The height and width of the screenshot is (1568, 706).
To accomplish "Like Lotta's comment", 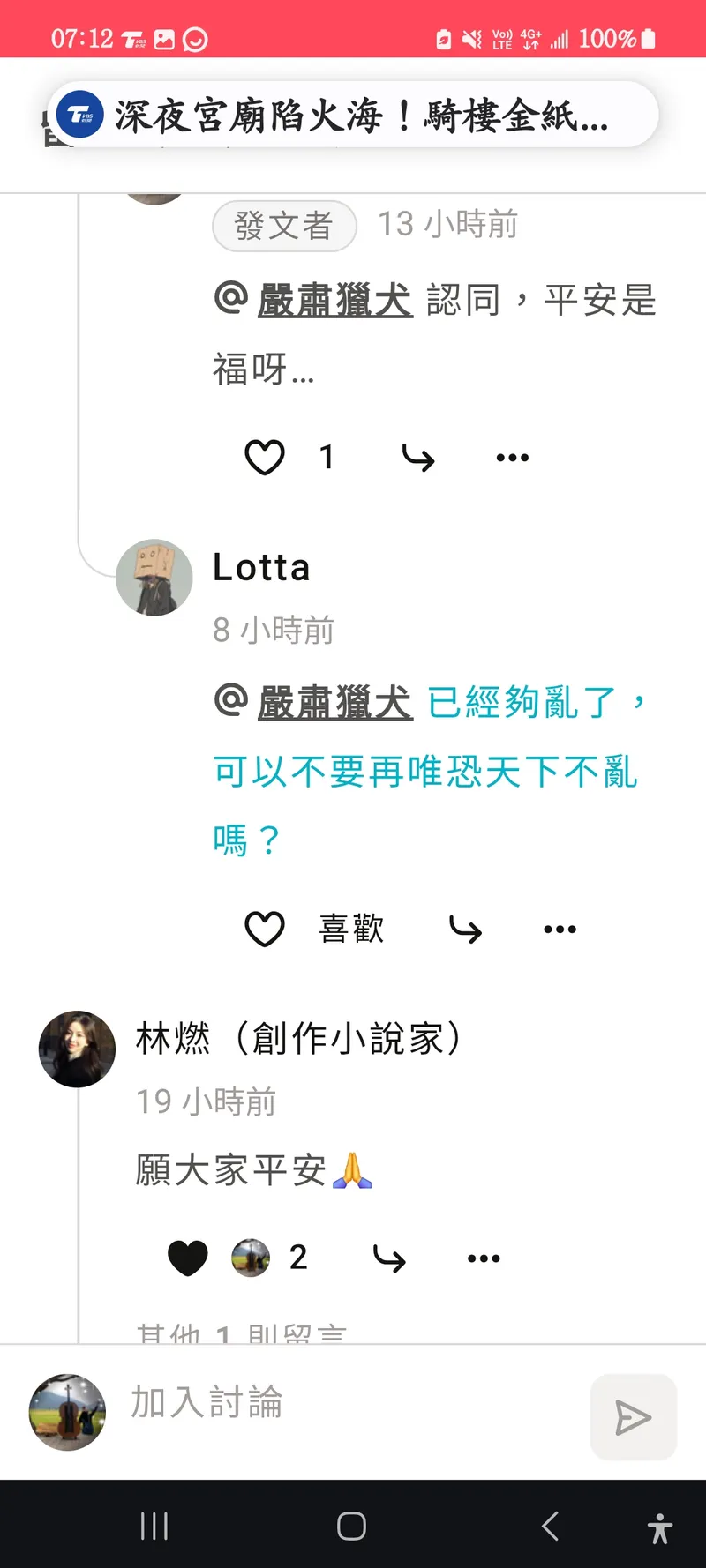I will (x=264, y=929).
